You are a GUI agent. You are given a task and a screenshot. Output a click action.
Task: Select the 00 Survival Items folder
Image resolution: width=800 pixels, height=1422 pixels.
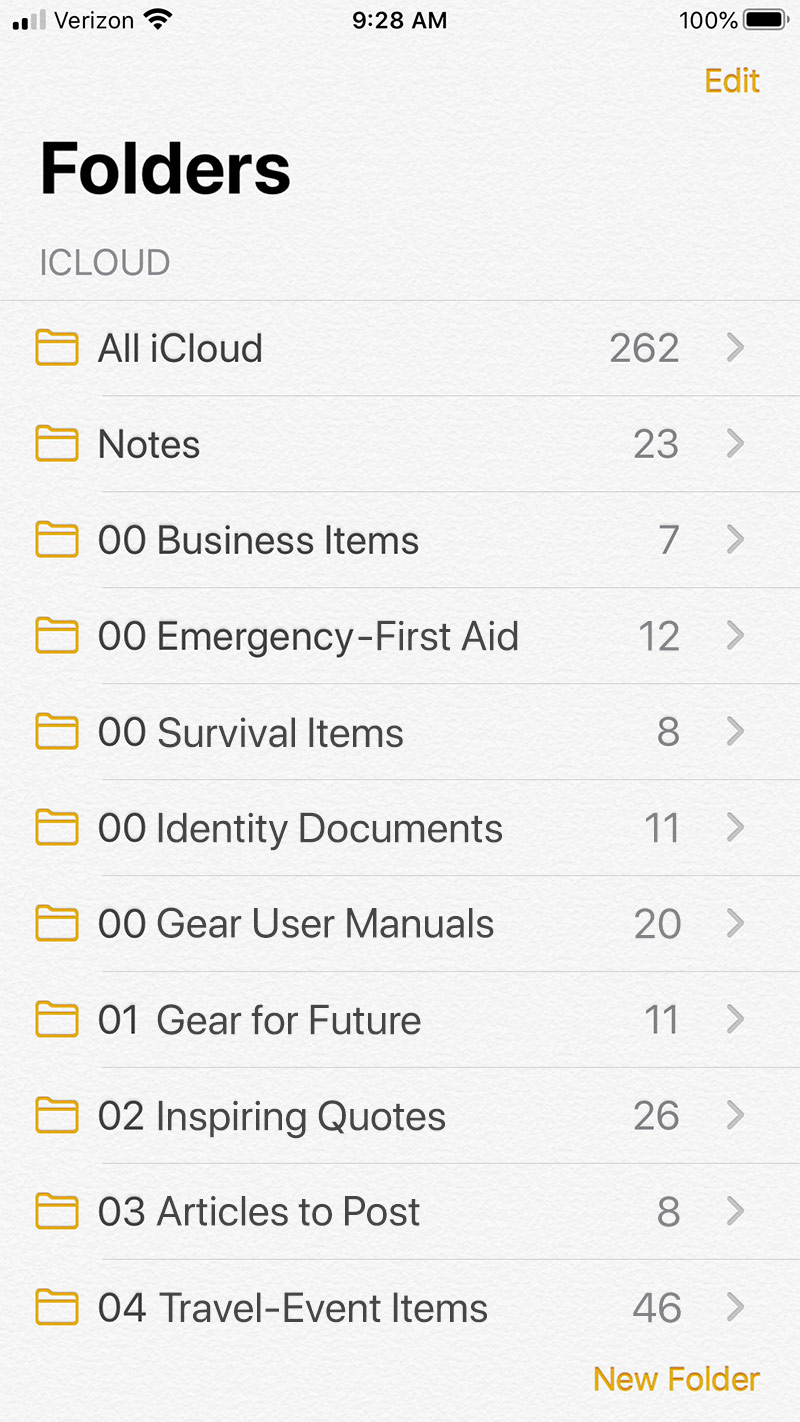(x=400, y=732)
